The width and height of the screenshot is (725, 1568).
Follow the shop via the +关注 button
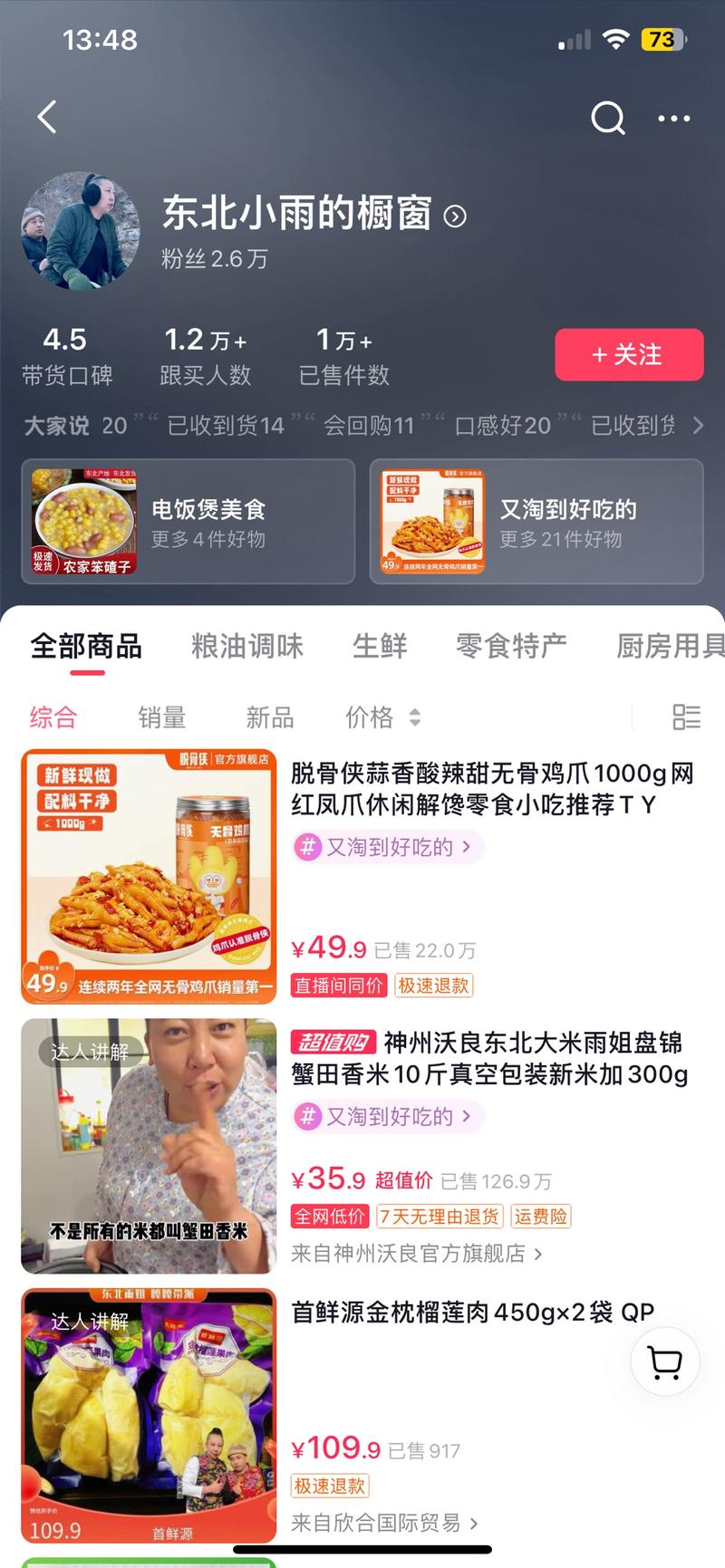(x=629, y=355)
